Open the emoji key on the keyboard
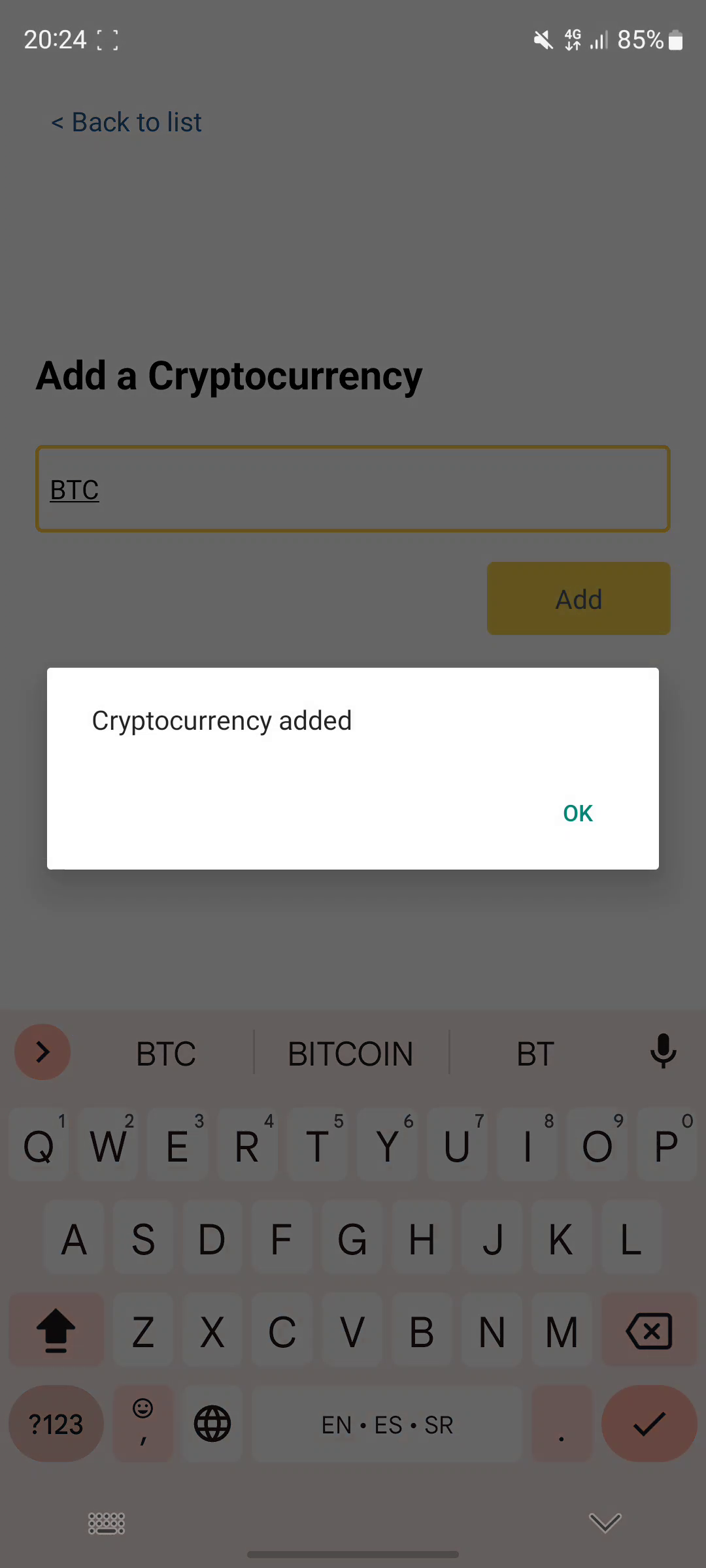The width and height of the screenshot is (706, 1568). click(143, 1424)
